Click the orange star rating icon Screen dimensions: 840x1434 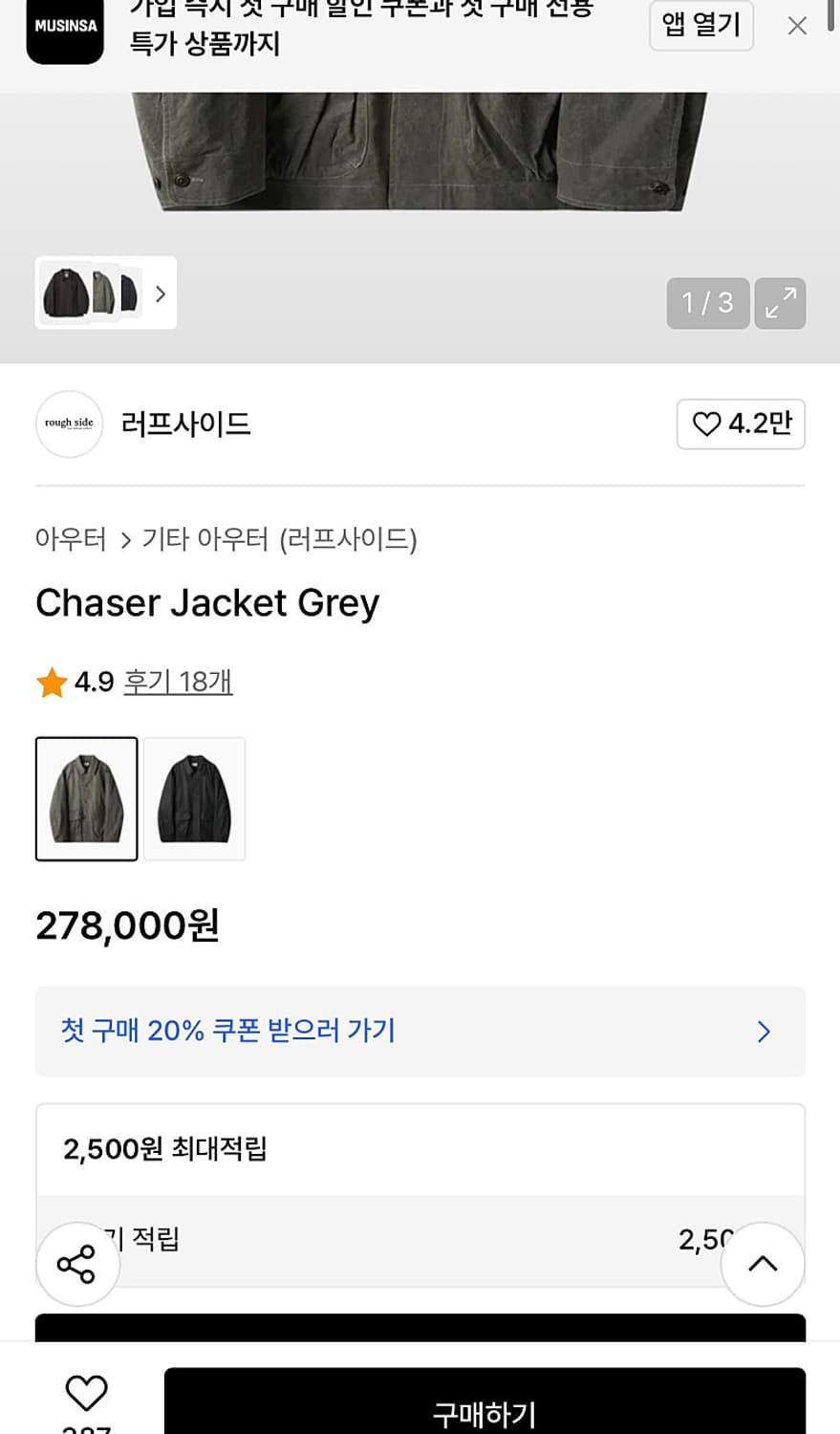click(51, 682)
